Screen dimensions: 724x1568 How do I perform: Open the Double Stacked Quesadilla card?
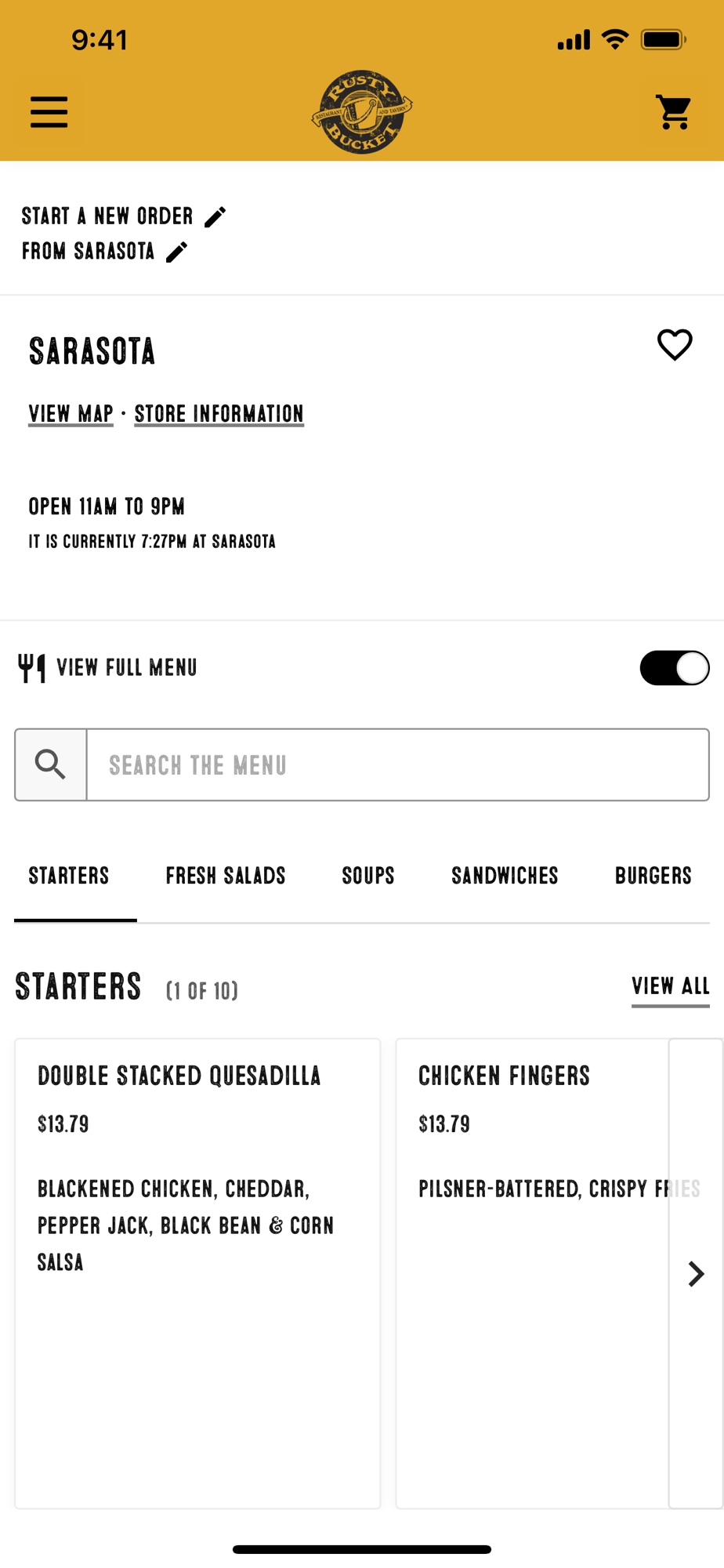197,1273
